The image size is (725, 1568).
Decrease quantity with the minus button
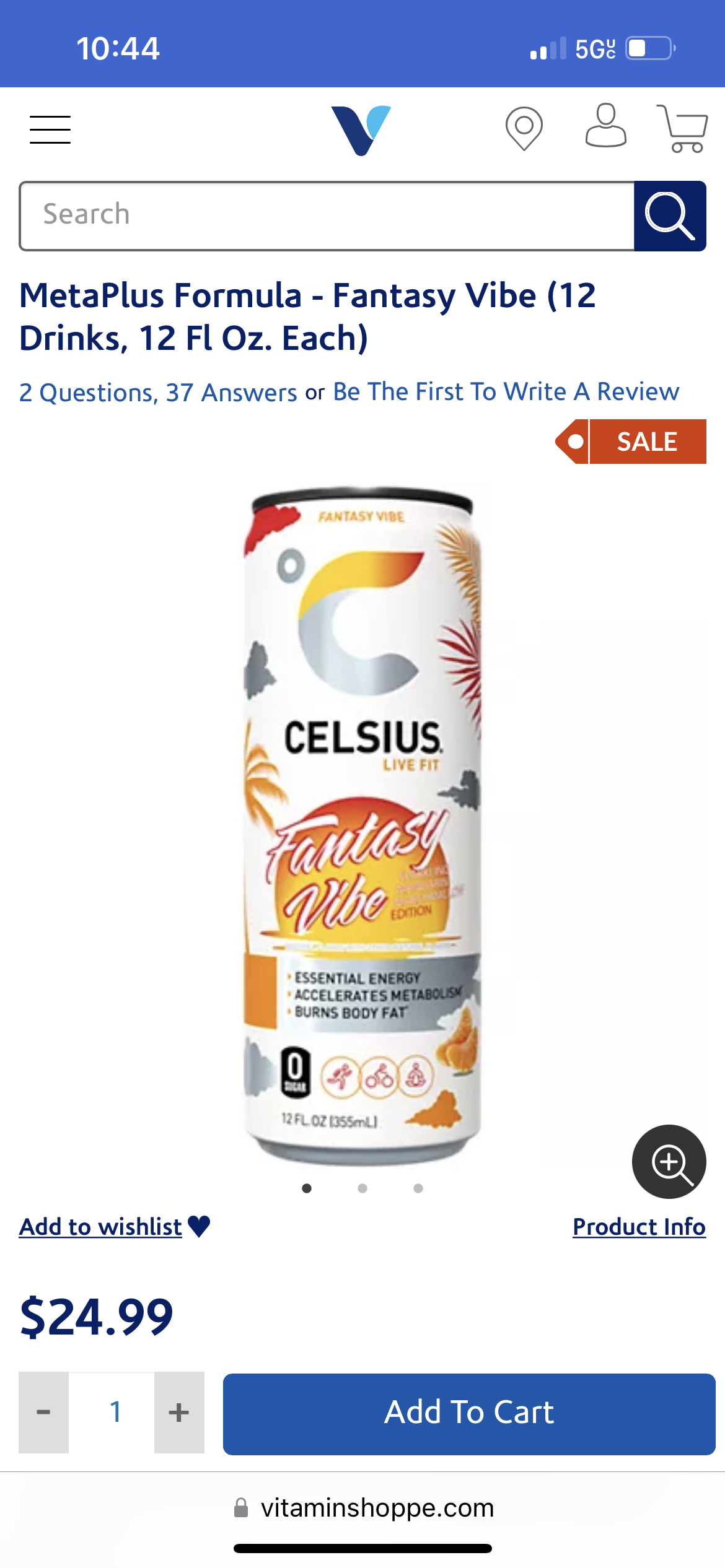[43, 1413]
